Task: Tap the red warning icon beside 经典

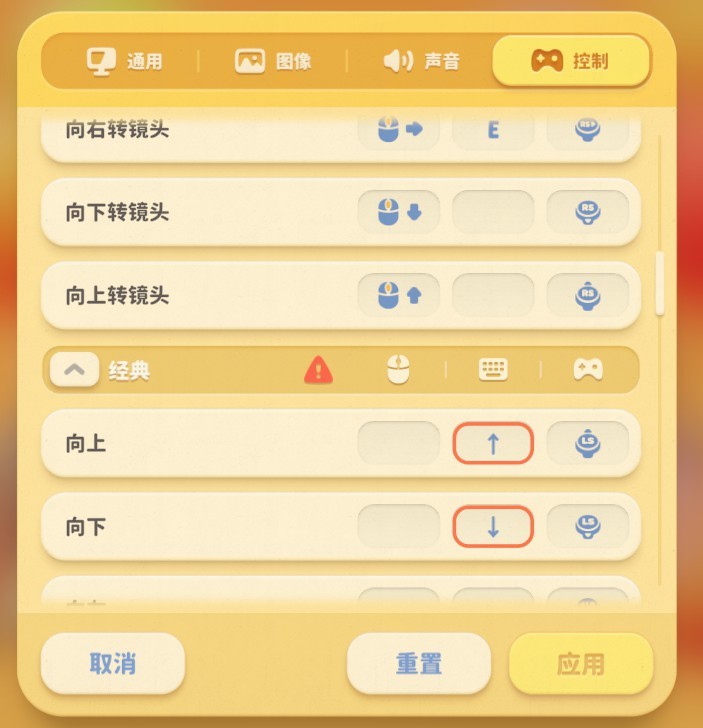Action: click(319, 371)
